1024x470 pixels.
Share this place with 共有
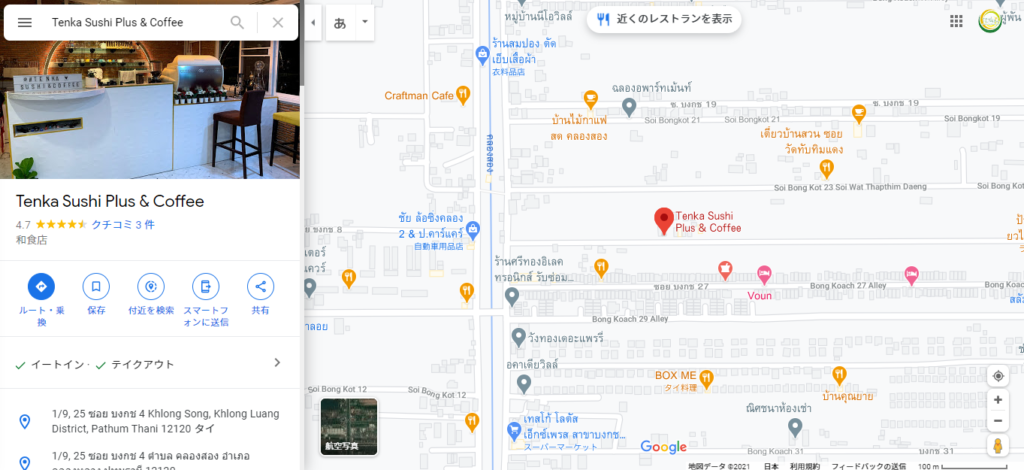pyautogui.click(x=260, y=286)
